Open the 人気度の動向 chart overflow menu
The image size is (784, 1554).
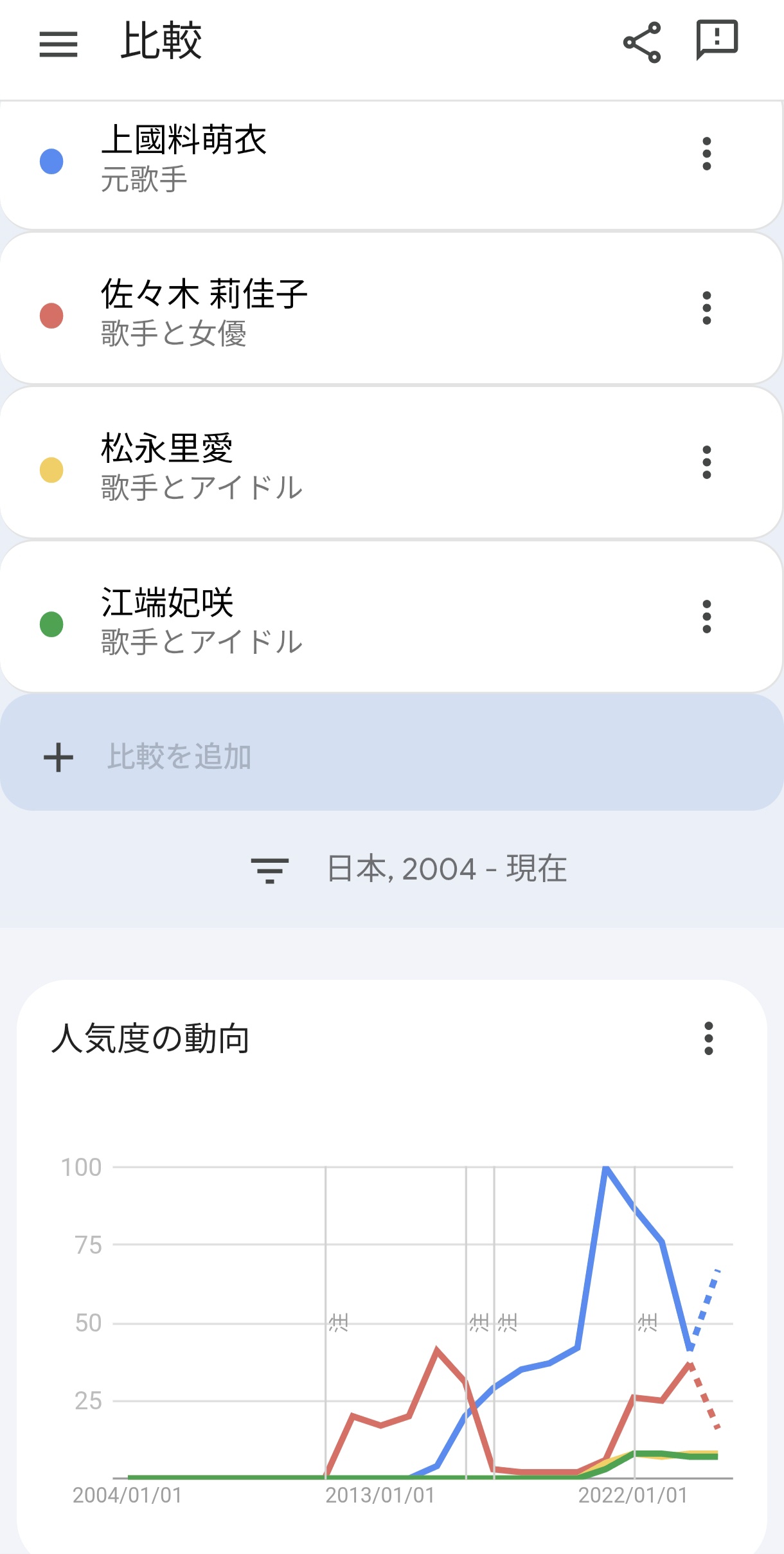(708, 1038)
